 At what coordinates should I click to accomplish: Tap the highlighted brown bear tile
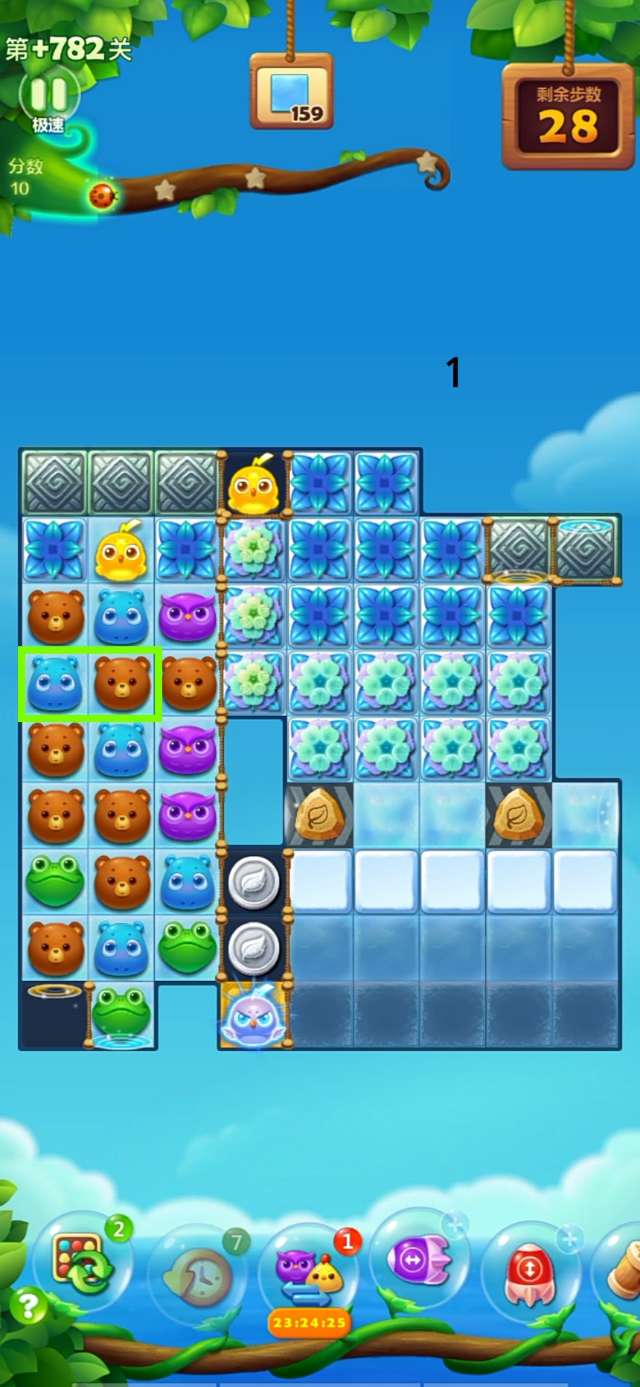click(122, 683)
